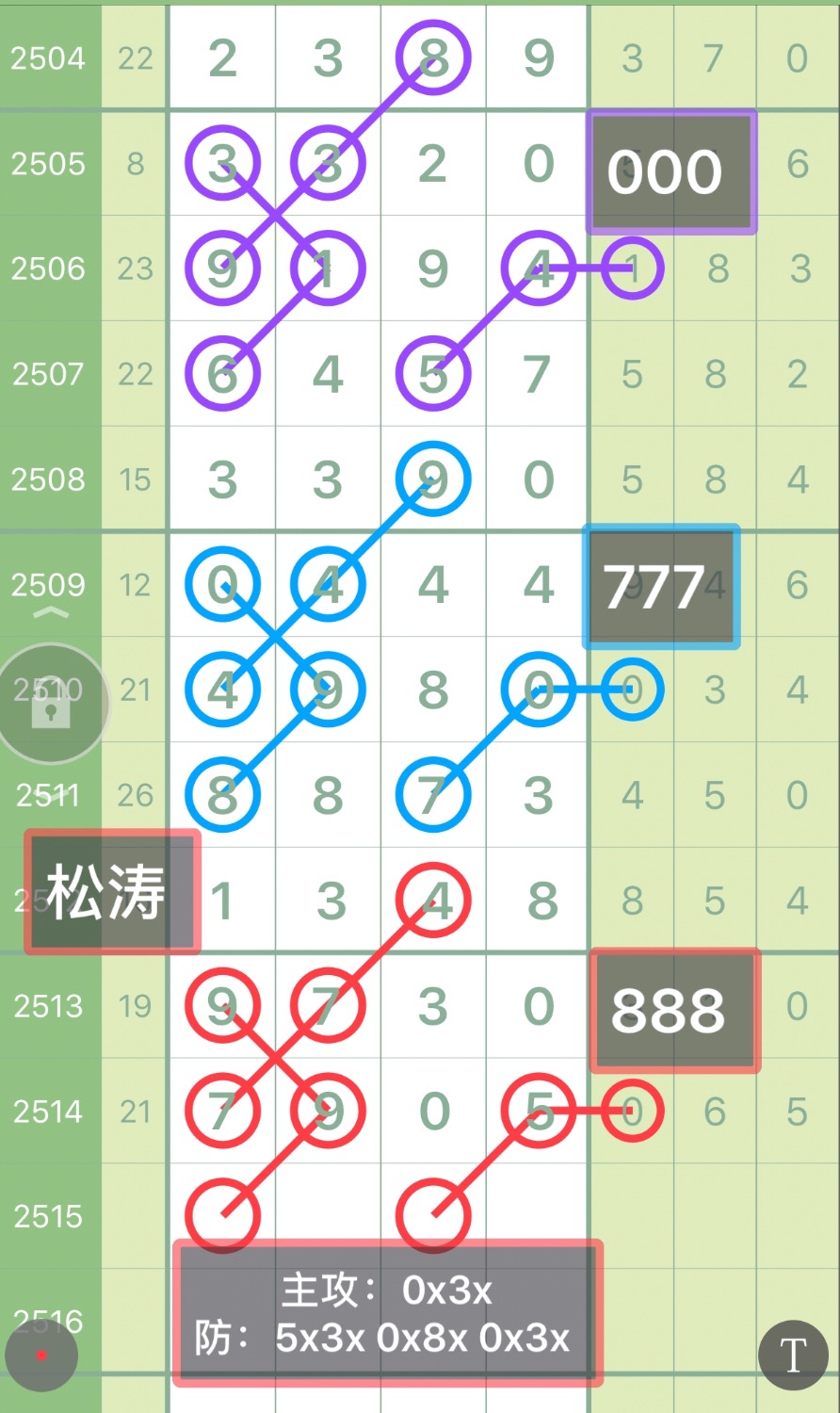840x1413 pixels.
Task: Tap the lock button on the left edge
Action: (51, 704)
